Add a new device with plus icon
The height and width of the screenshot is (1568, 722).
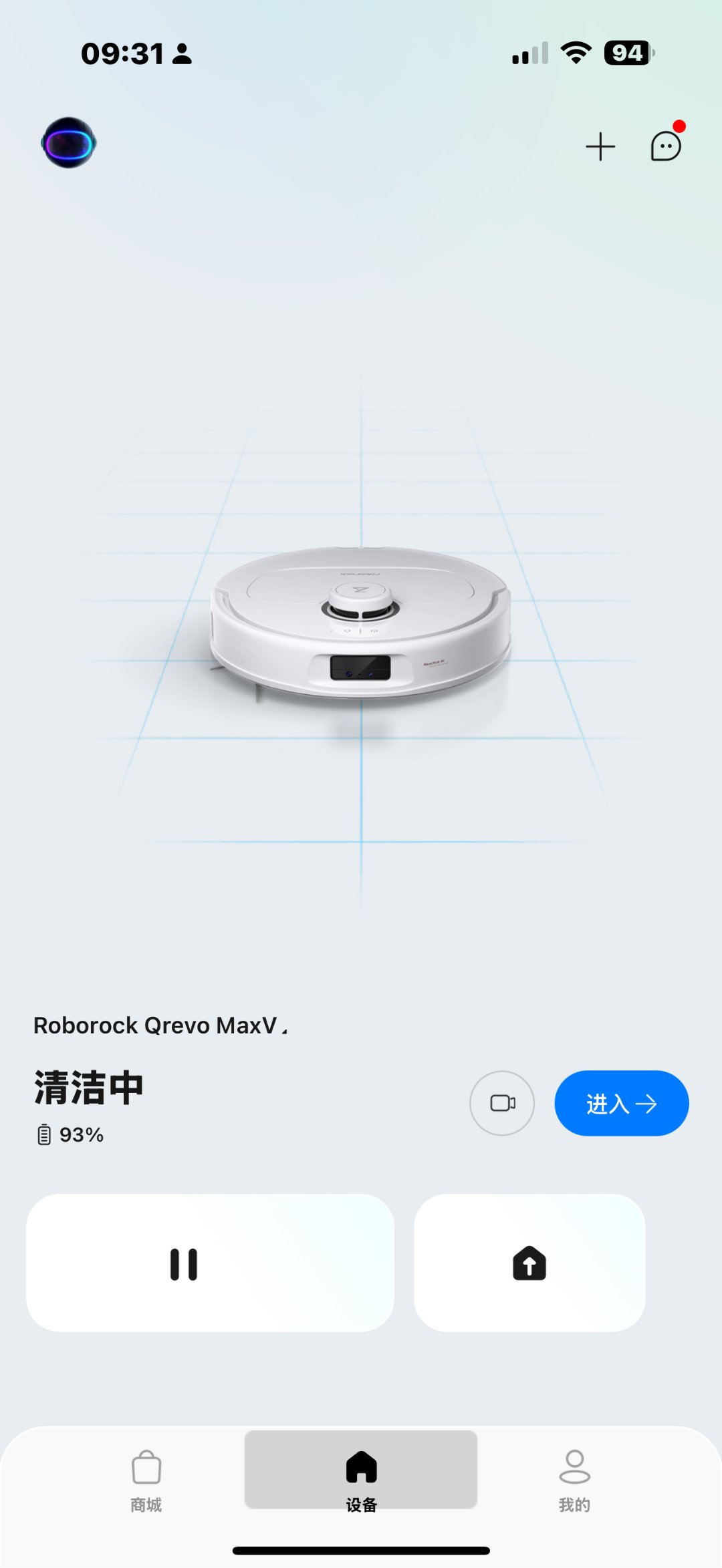point(600,146)
